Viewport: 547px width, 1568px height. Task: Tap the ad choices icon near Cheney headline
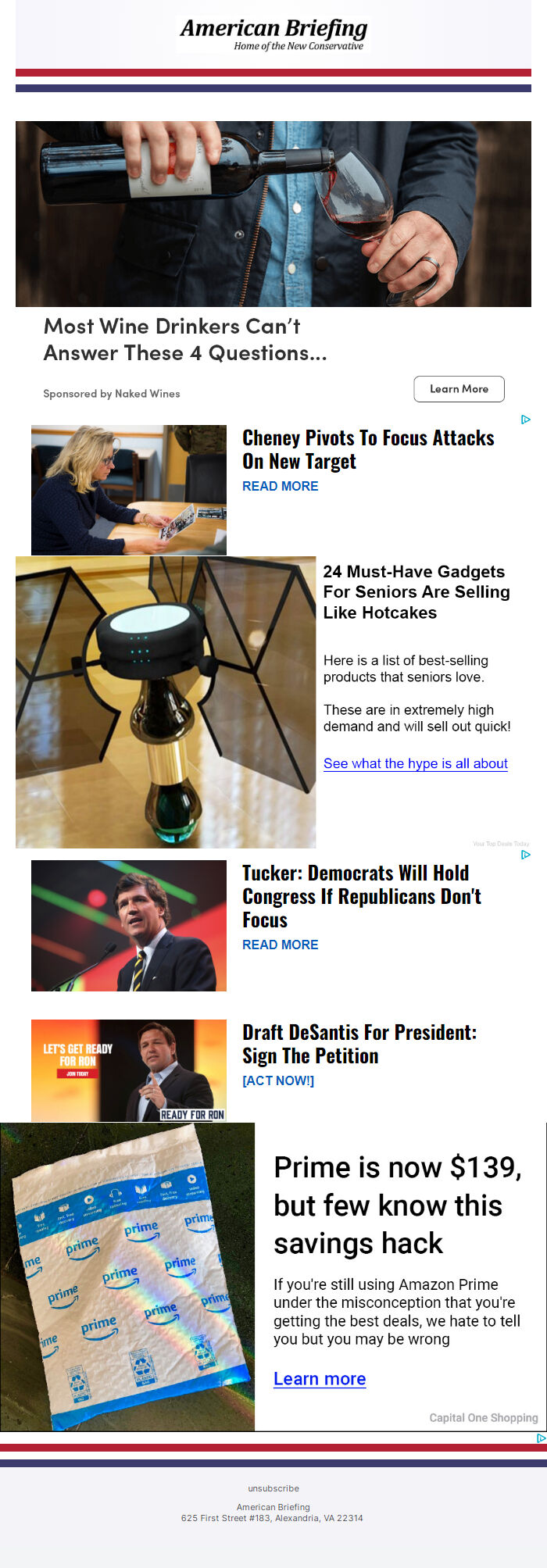(526, 420)
